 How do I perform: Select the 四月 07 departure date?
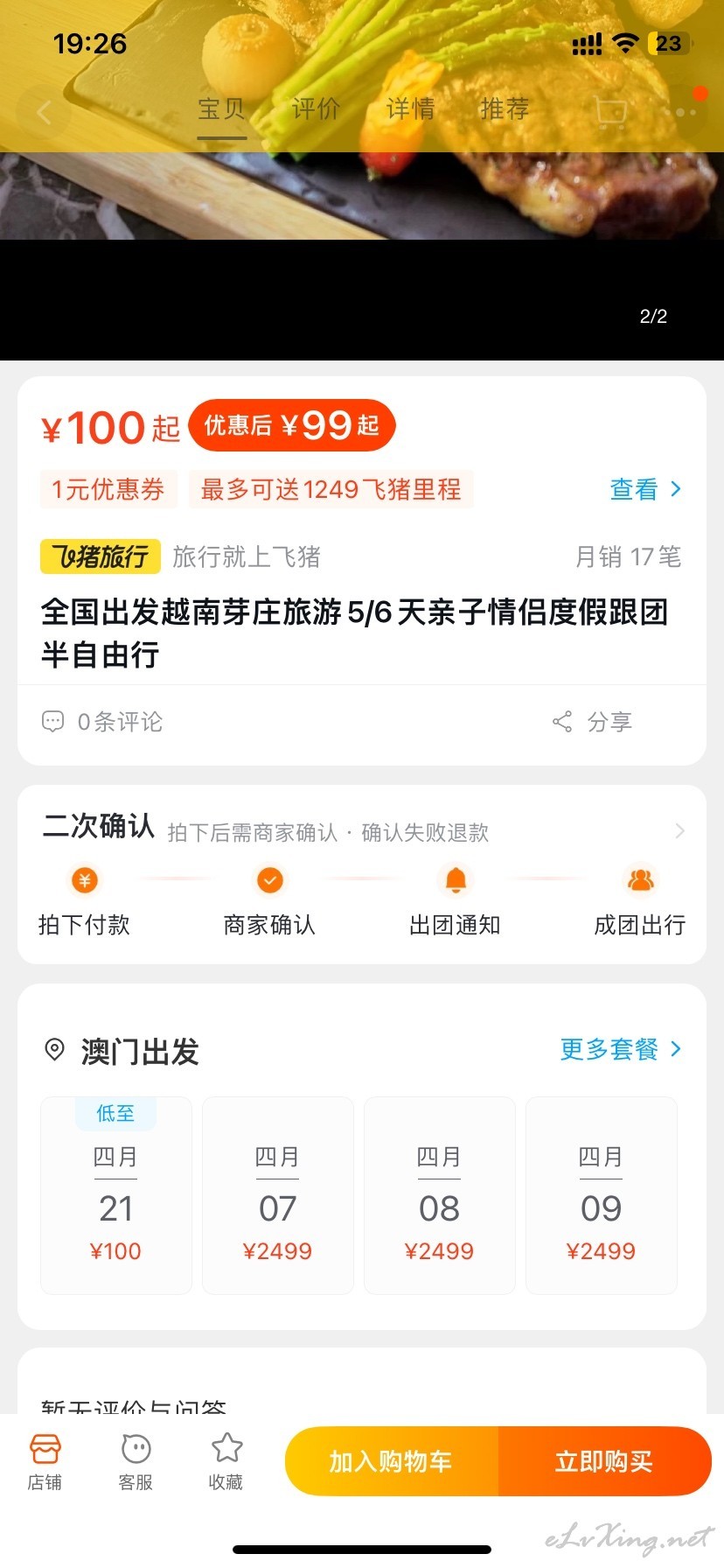[278, 1195]
